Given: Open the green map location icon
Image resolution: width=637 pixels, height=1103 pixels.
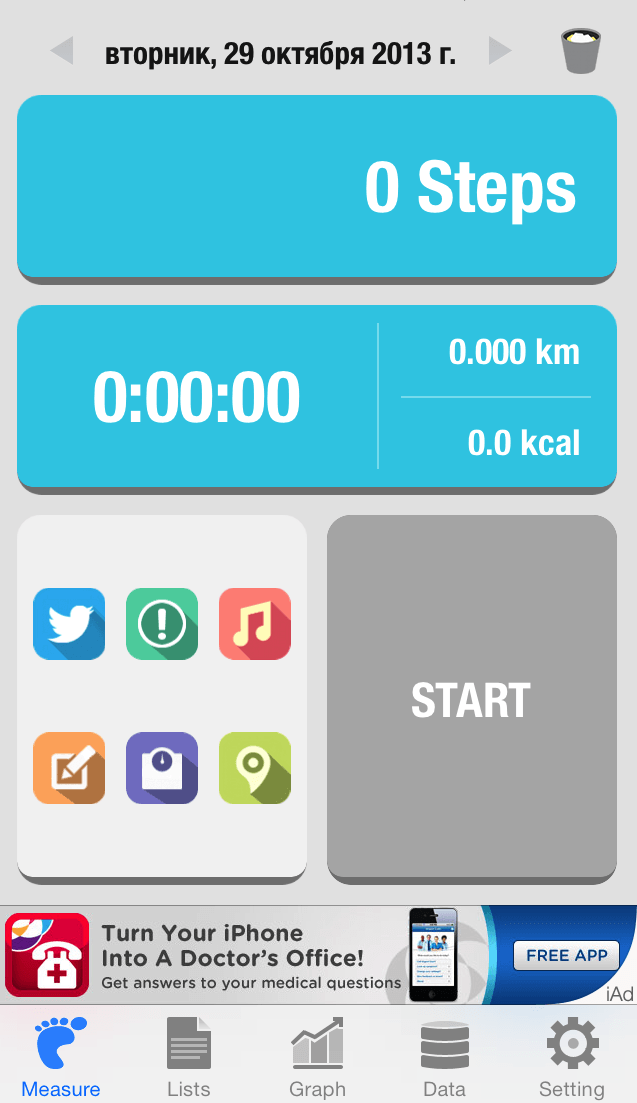Looking at the screenshot, I should point(254,768).
